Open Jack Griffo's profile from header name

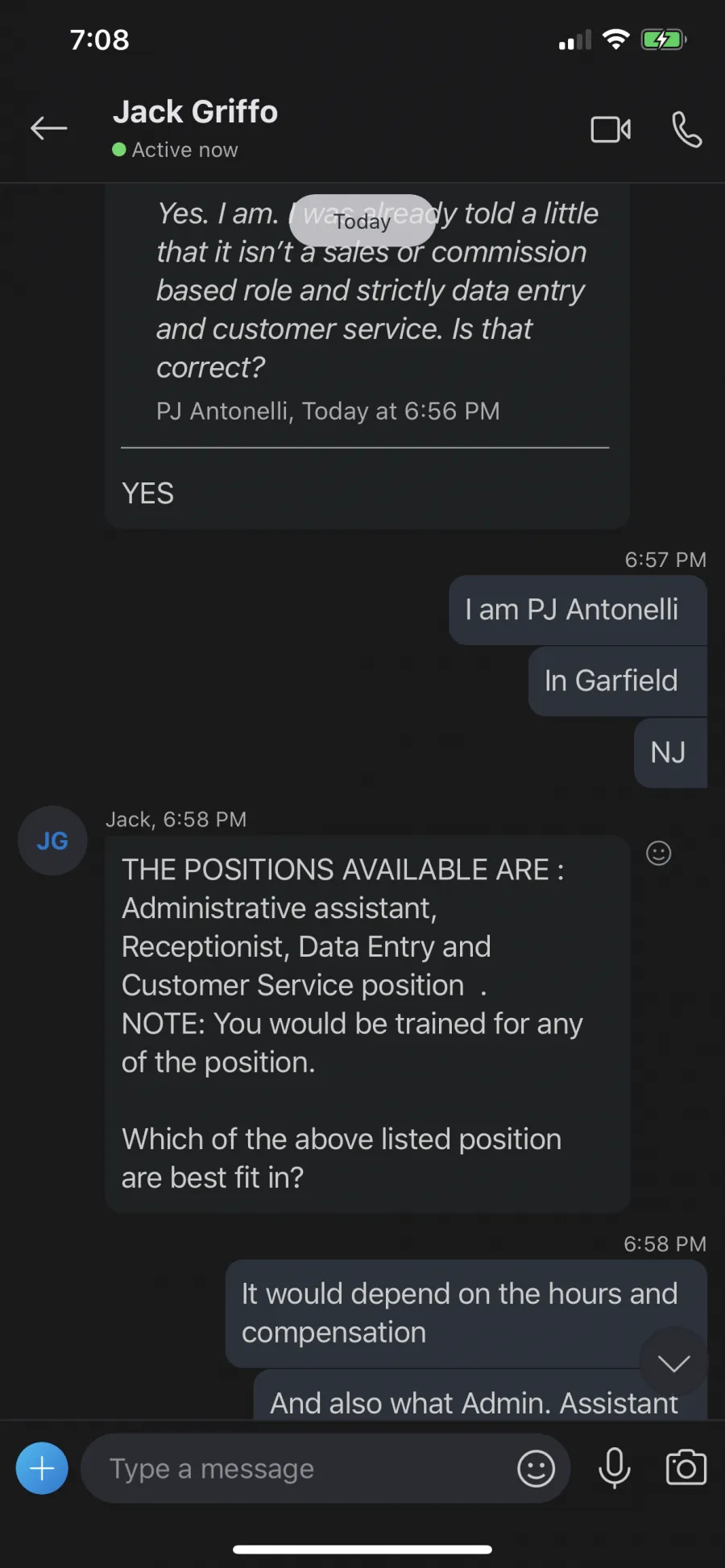(195, 112)
